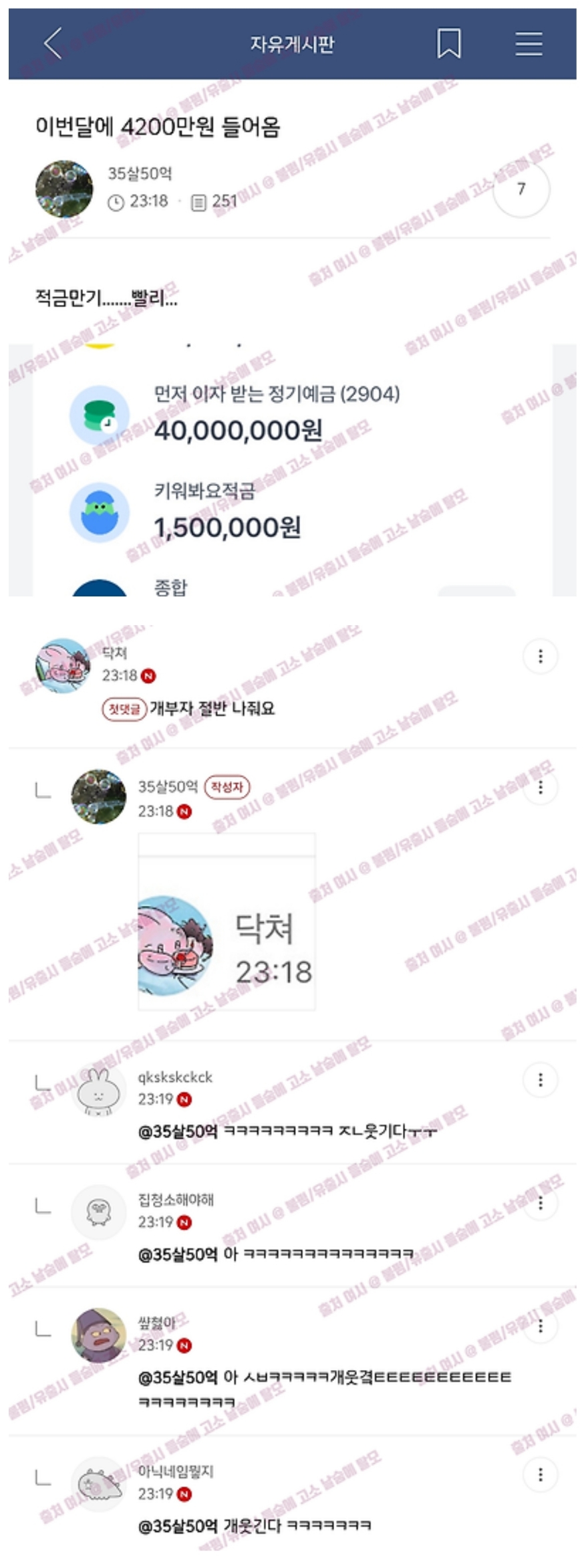The height and width of the screenshot is (1568, 584).
Task: Open options for 쌌혔어's reply
Action: click(x=540, y=1325)
